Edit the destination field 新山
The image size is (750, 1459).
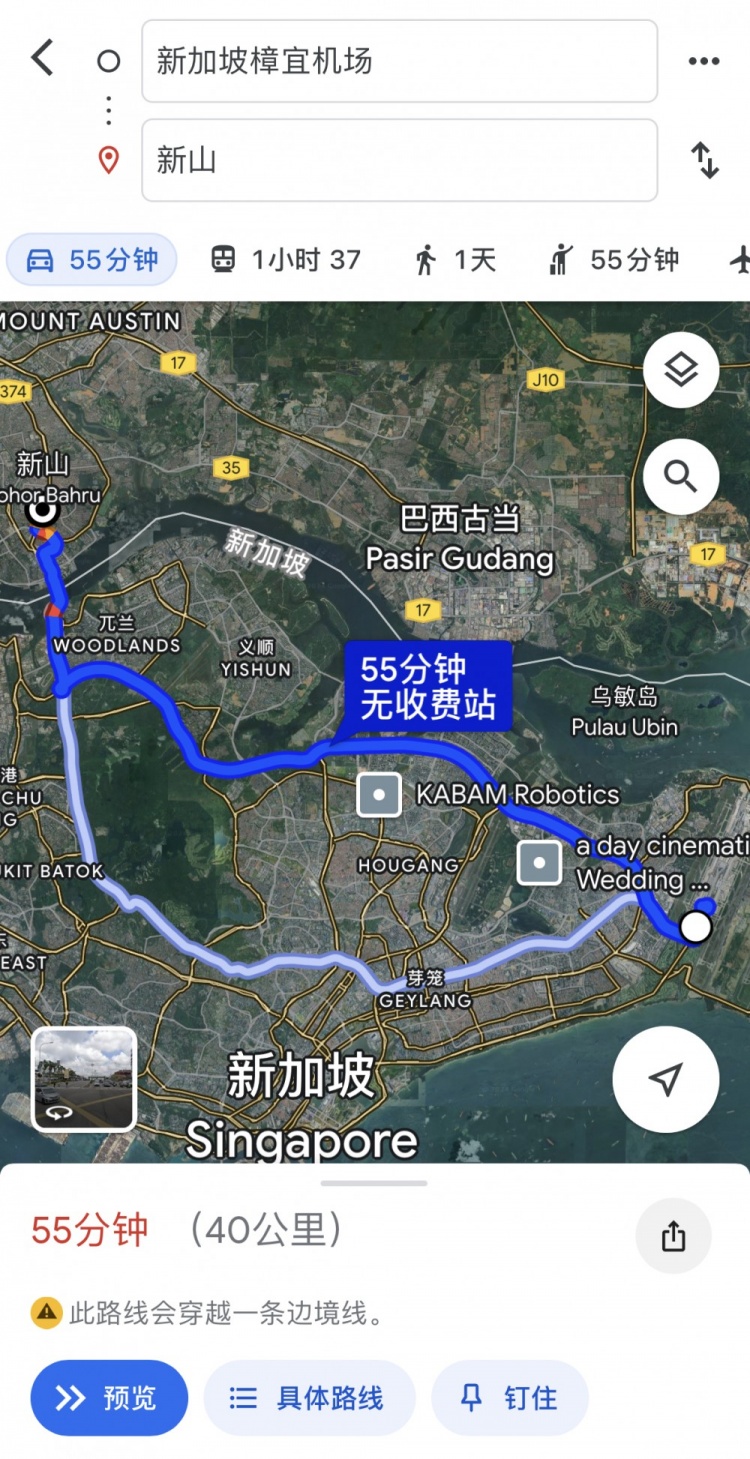(x=399, y=160)
